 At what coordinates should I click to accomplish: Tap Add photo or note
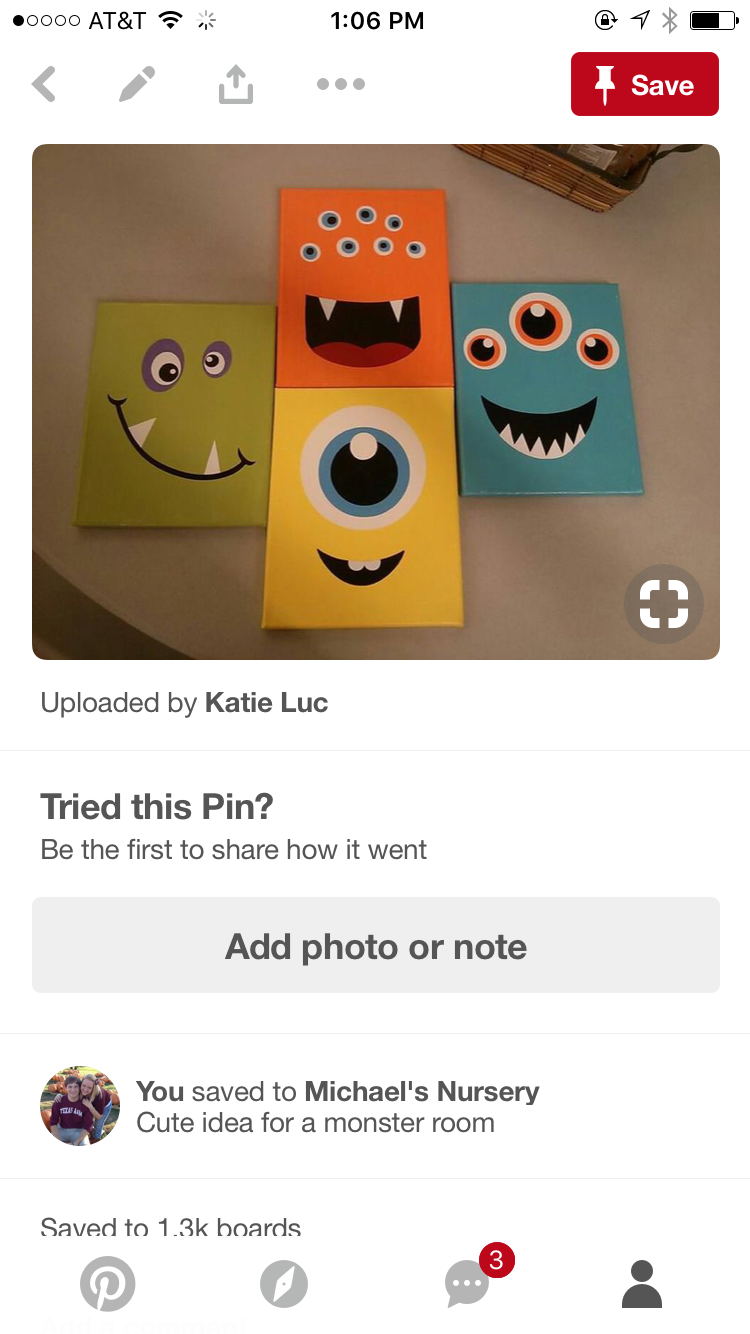click(x=375, y=945)
